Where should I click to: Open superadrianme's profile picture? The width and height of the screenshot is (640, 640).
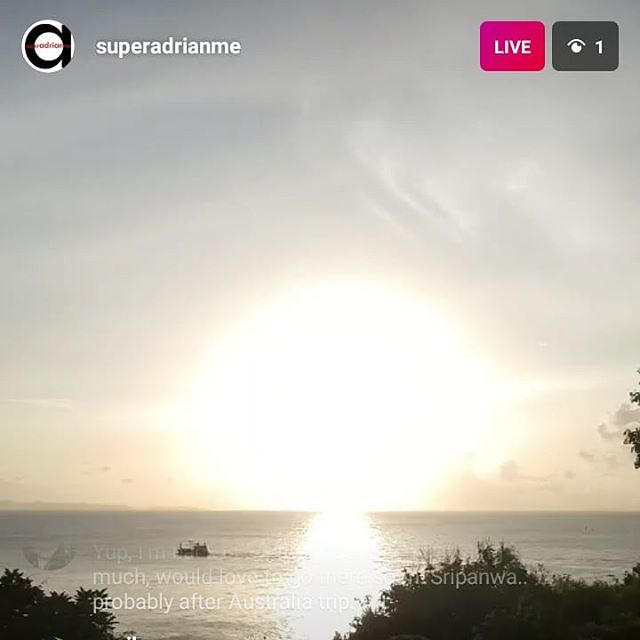[x=48, y=46]
